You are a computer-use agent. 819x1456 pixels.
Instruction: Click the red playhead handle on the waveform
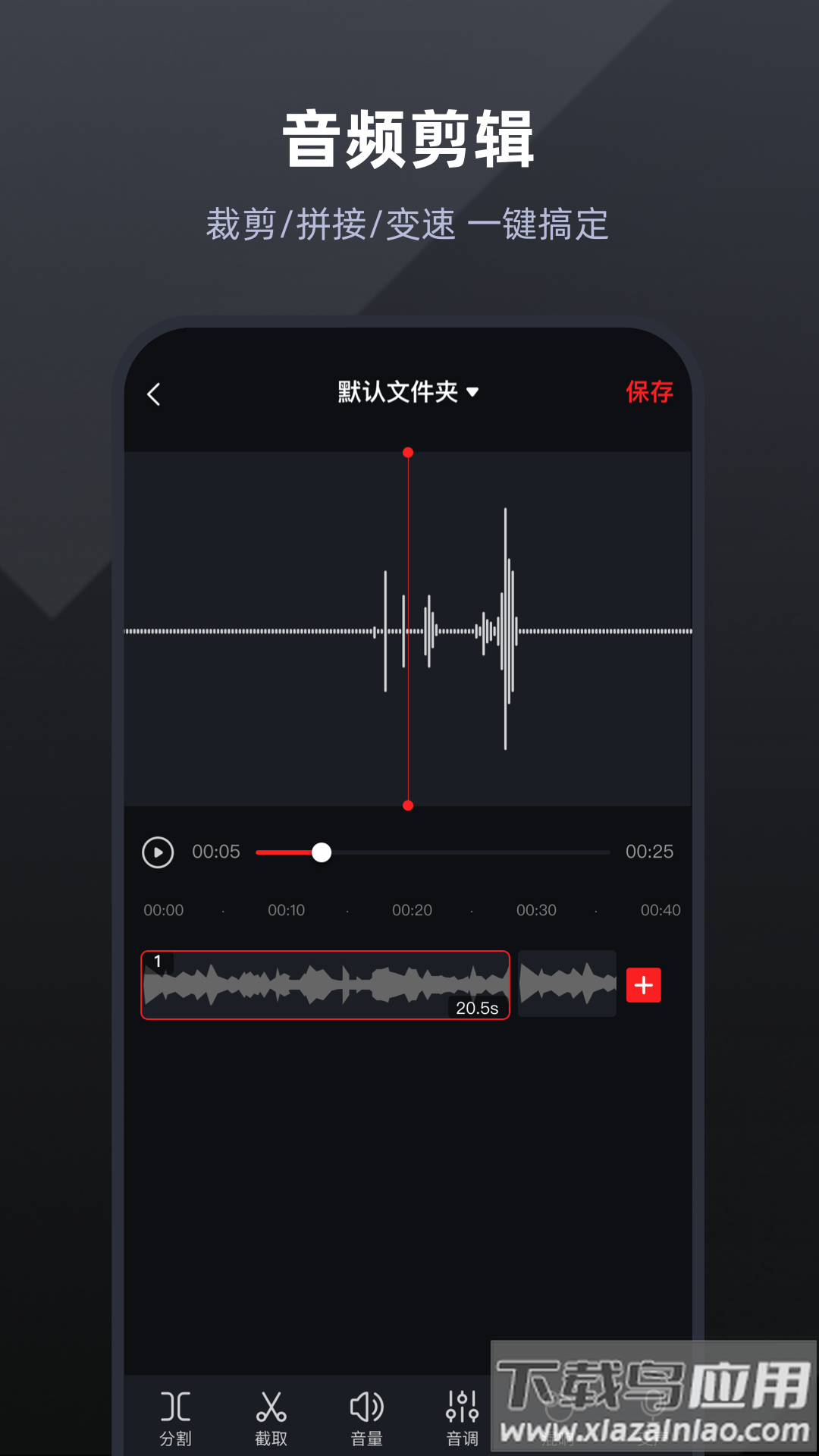[409, 451]
